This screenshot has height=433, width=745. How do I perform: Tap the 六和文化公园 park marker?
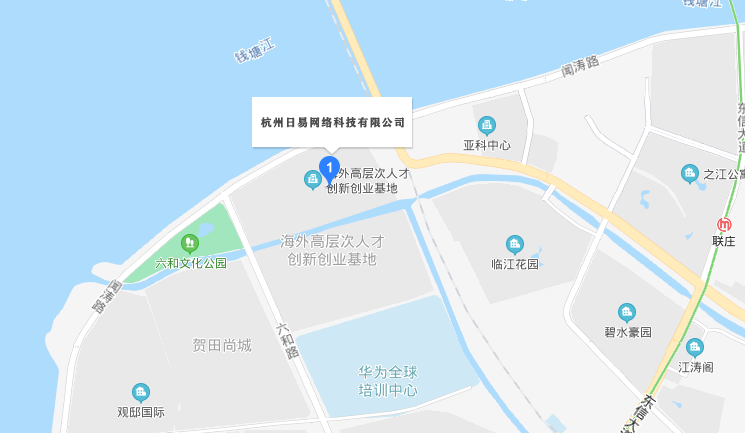189,243
